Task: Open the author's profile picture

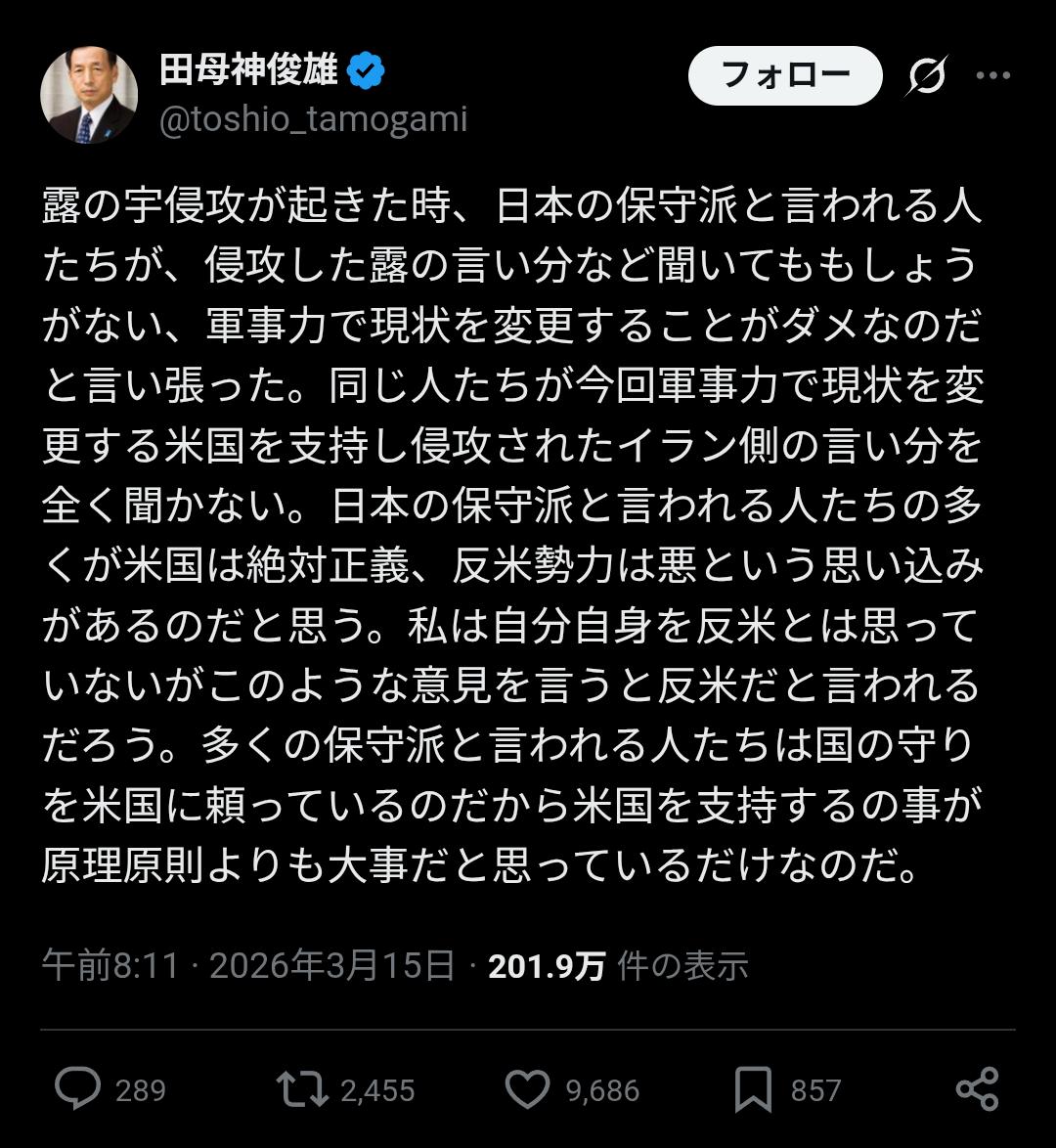Action: [x=89, y=96]
